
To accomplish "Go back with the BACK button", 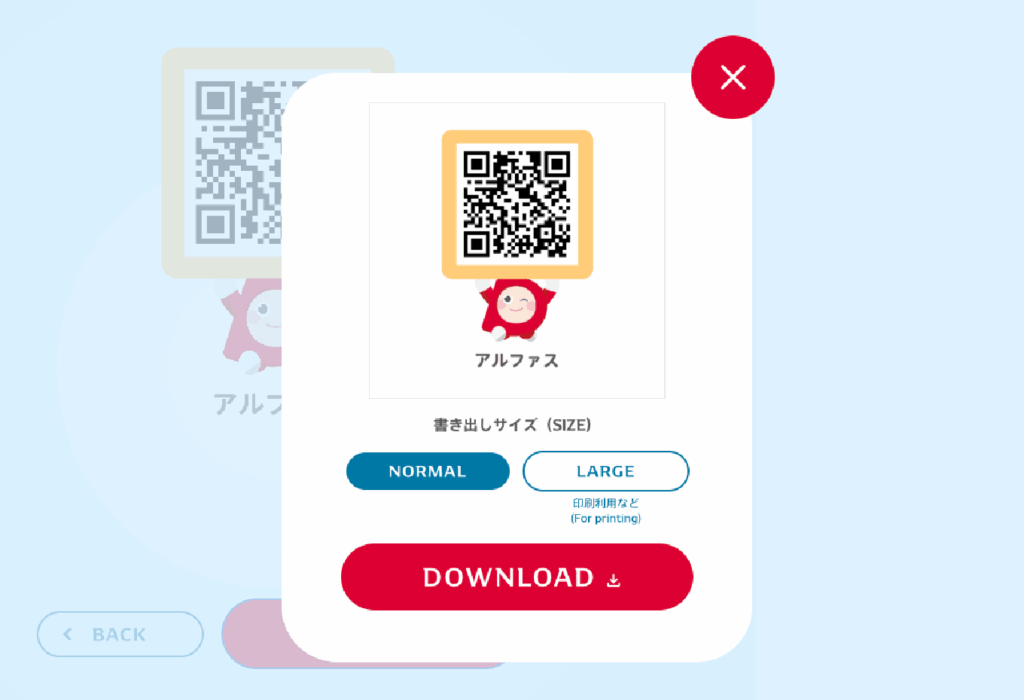I will click(x=120, y=634).
